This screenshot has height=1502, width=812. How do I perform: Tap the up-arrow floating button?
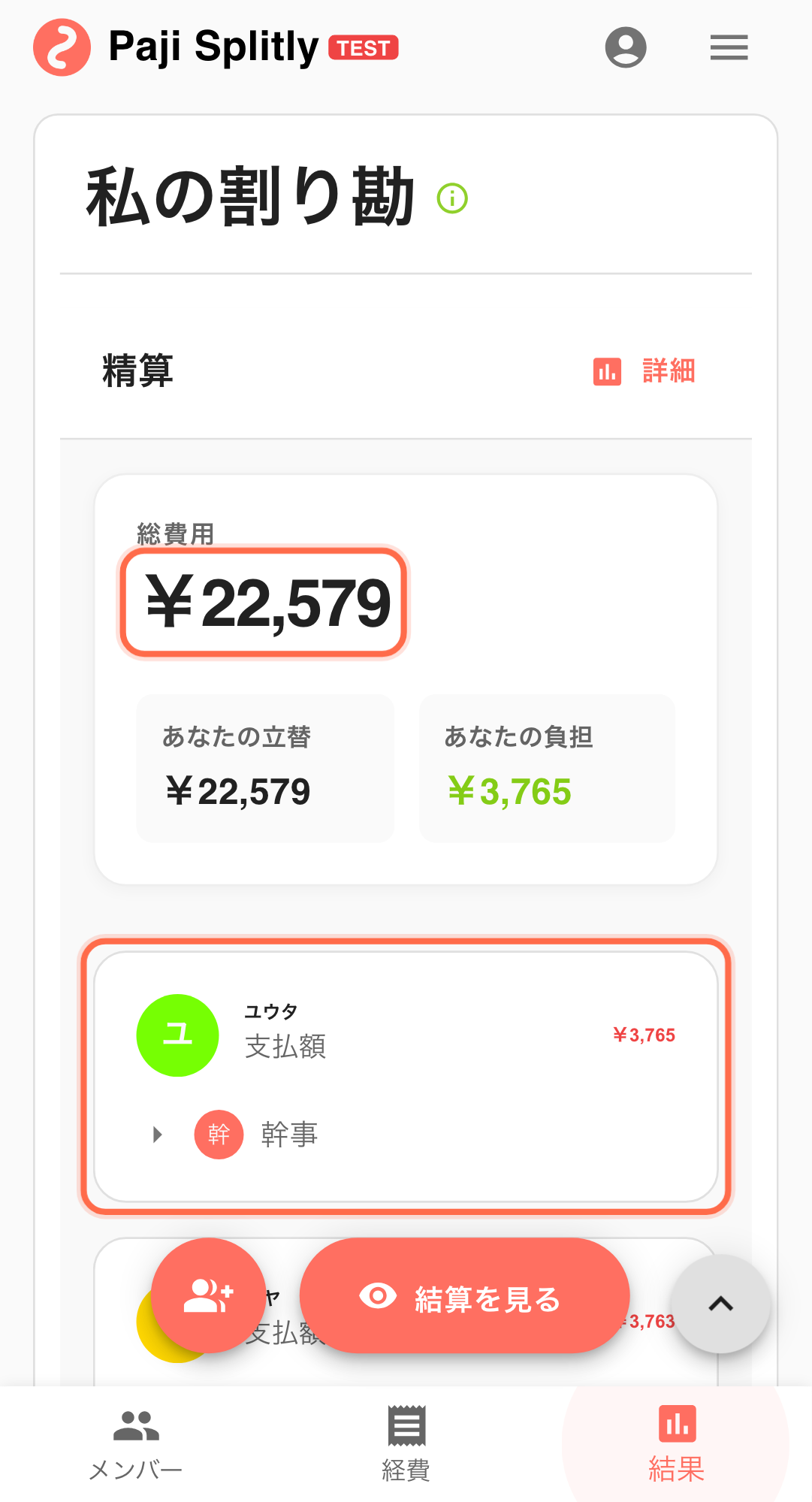coord(720,1304)
